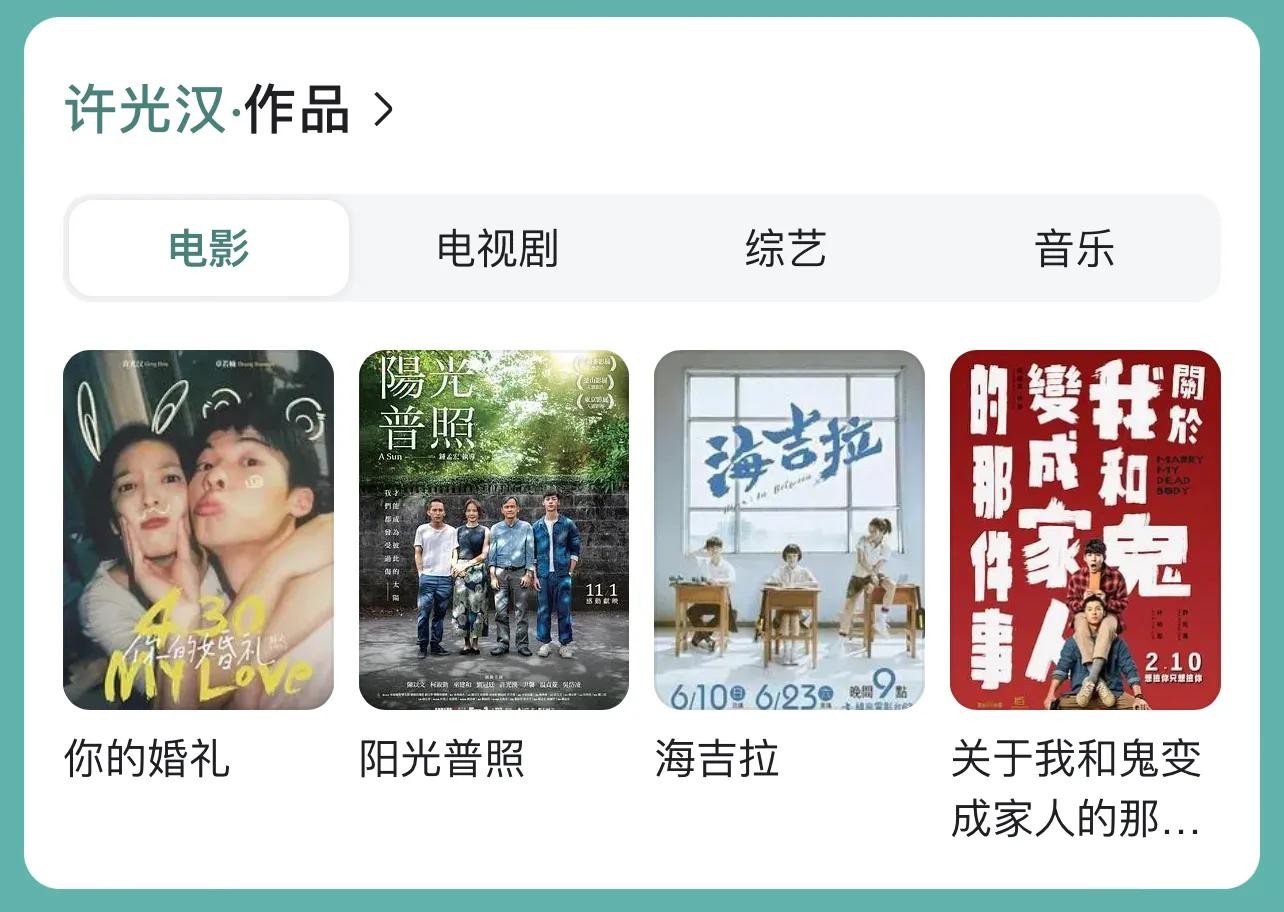Open the movie 阳光普照
The image size is (1284, 912).
coord(494,530)
